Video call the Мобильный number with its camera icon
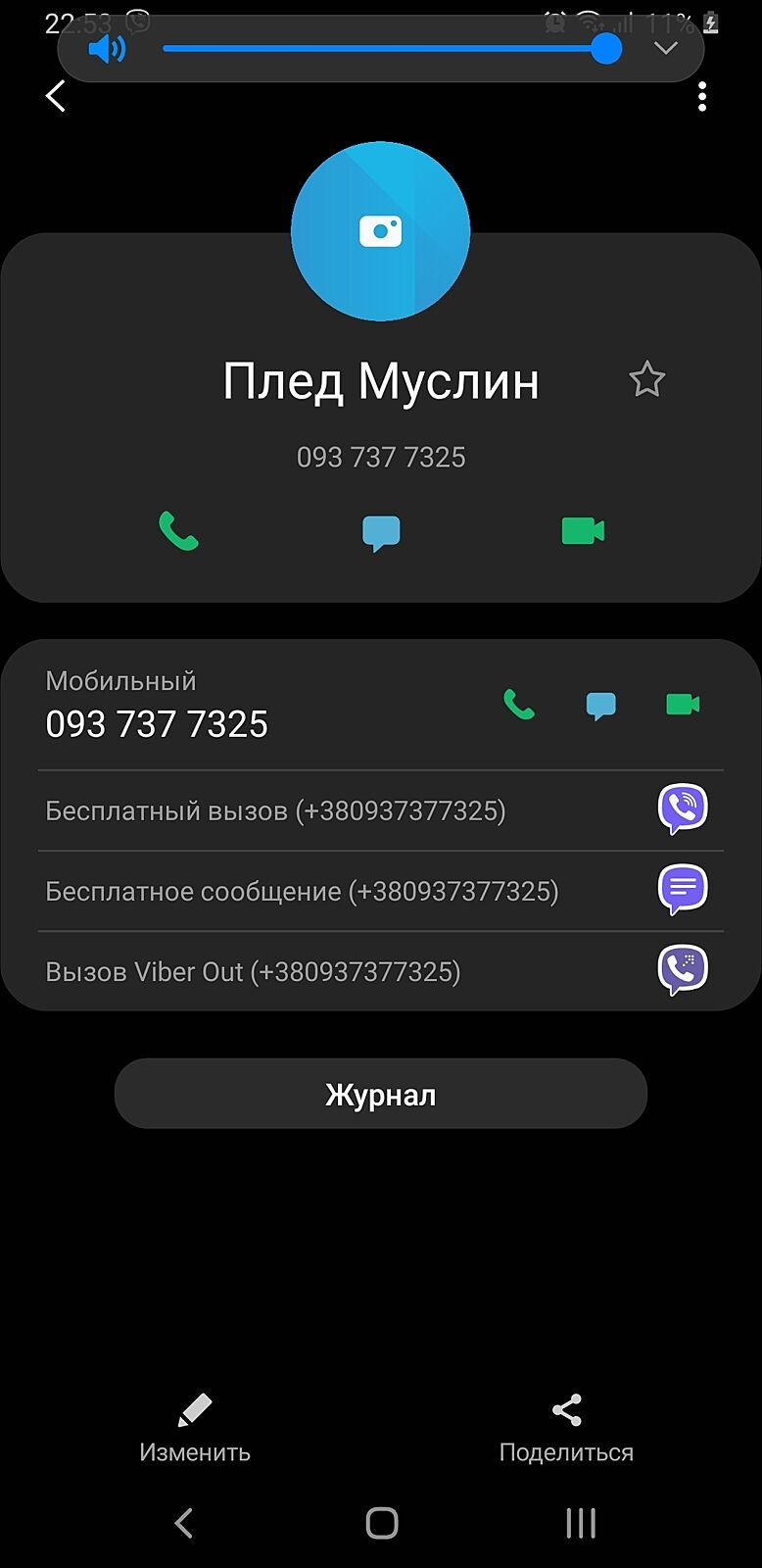 coord(683,704)
